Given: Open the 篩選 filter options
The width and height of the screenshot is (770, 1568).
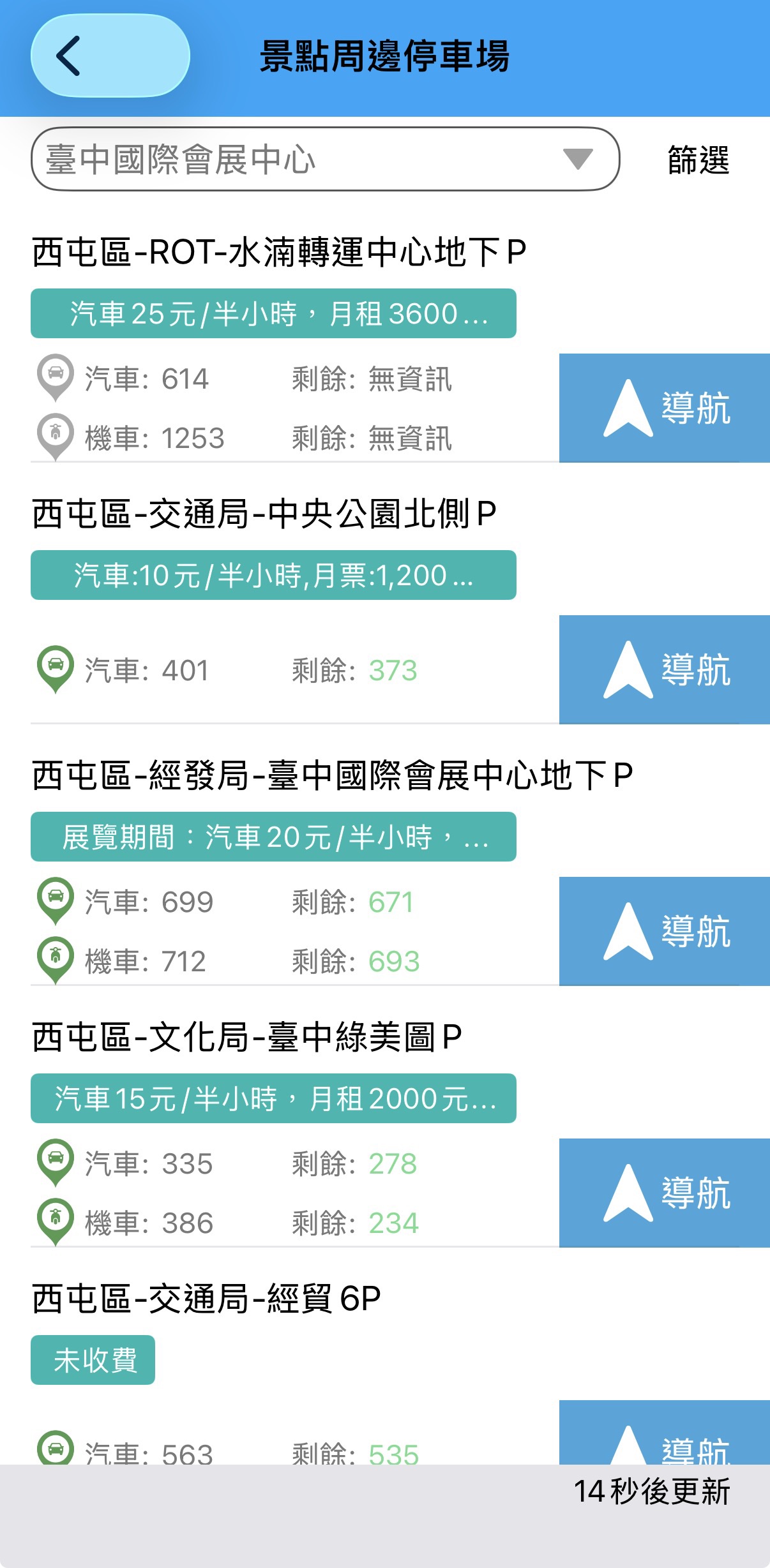Looking at the screenshot, I should coord(698,160).
